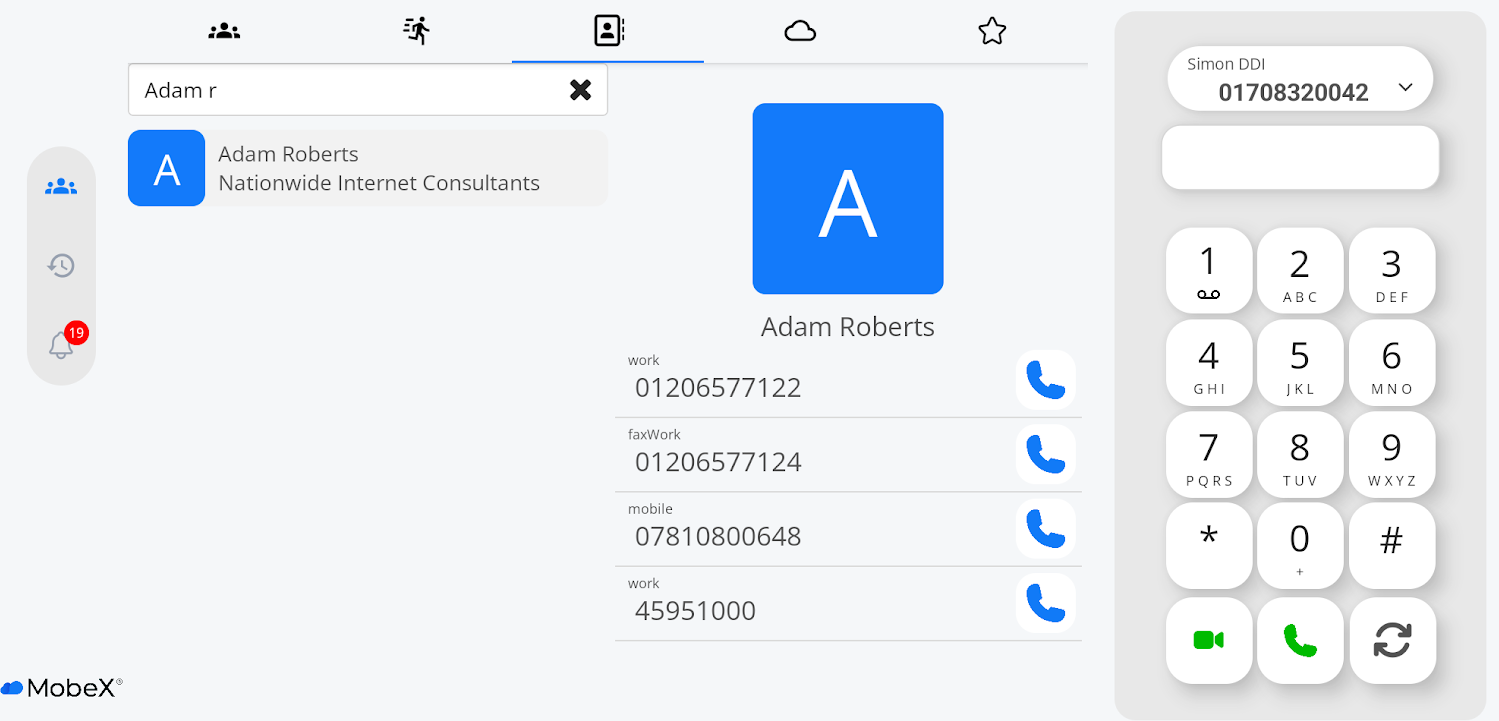This screenshot has height=721, width=1499.
Task: Edit the contact search field
Action: (x=350, y=90)
